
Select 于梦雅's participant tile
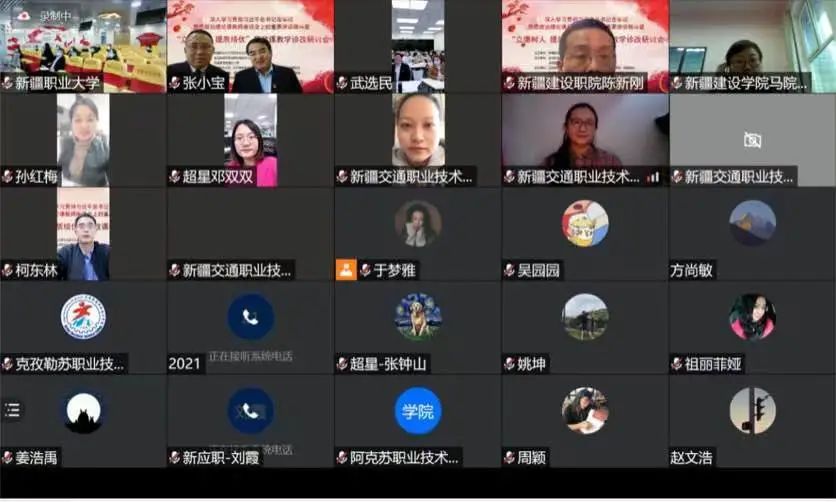pos(417,225)
